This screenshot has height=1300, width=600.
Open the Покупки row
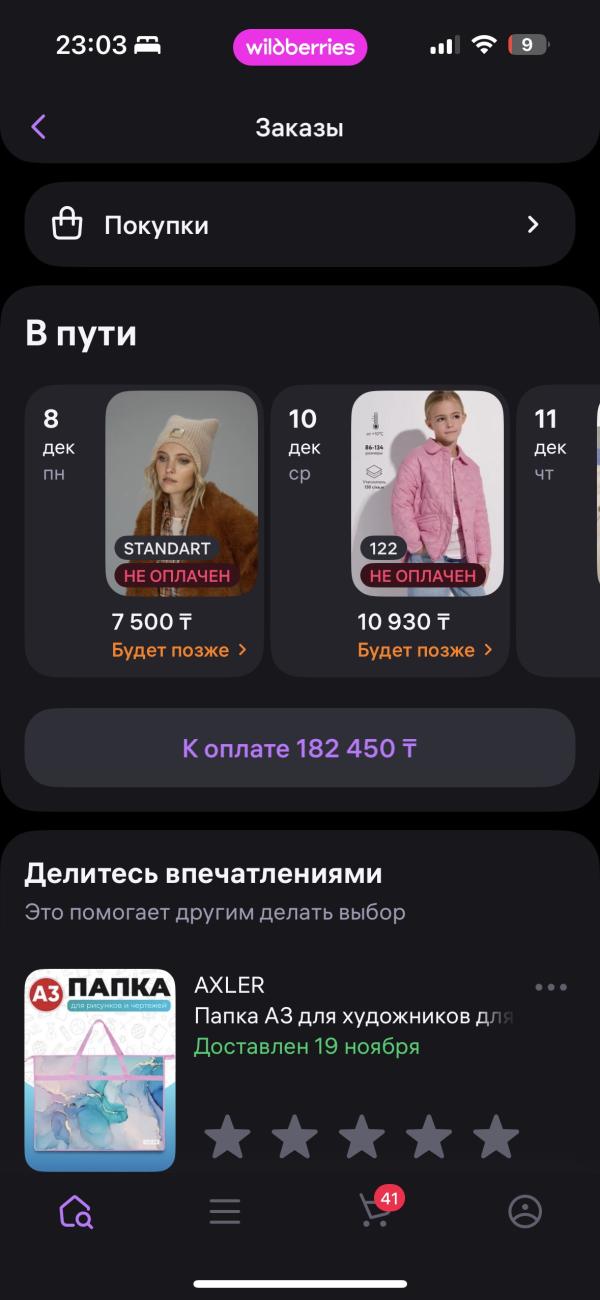pos(300,225)
